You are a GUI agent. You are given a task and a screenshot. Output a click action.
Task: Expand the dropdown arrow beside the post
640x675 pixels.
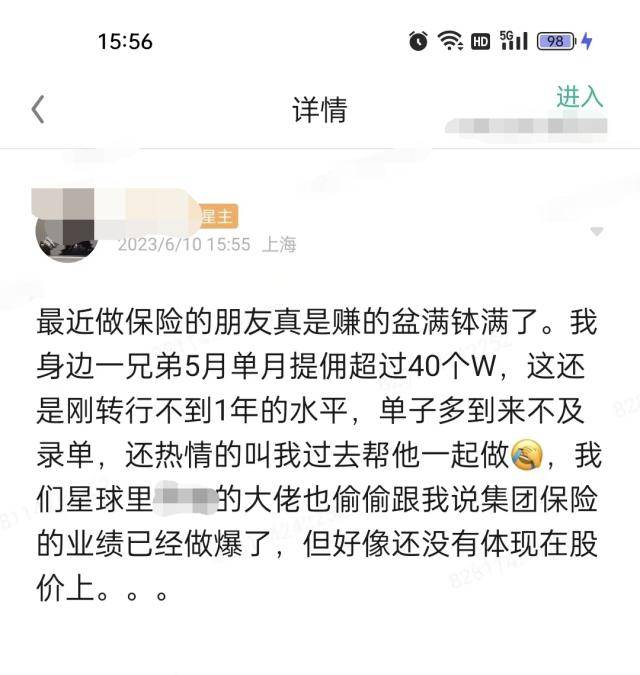tap(597, 232)
